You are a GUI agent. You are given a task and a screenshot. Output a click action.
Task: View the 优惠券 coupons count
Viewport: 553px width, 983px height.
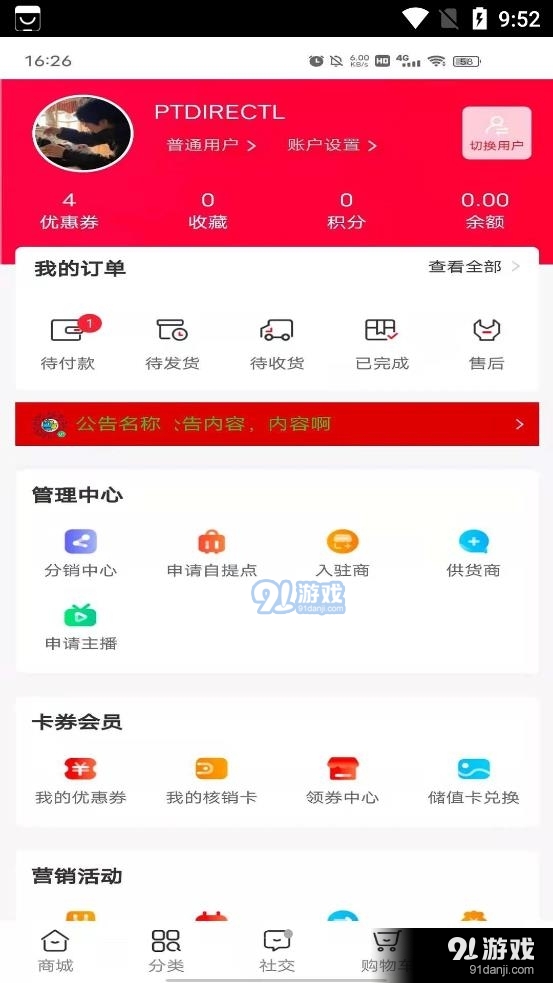[x=69, y=211]
